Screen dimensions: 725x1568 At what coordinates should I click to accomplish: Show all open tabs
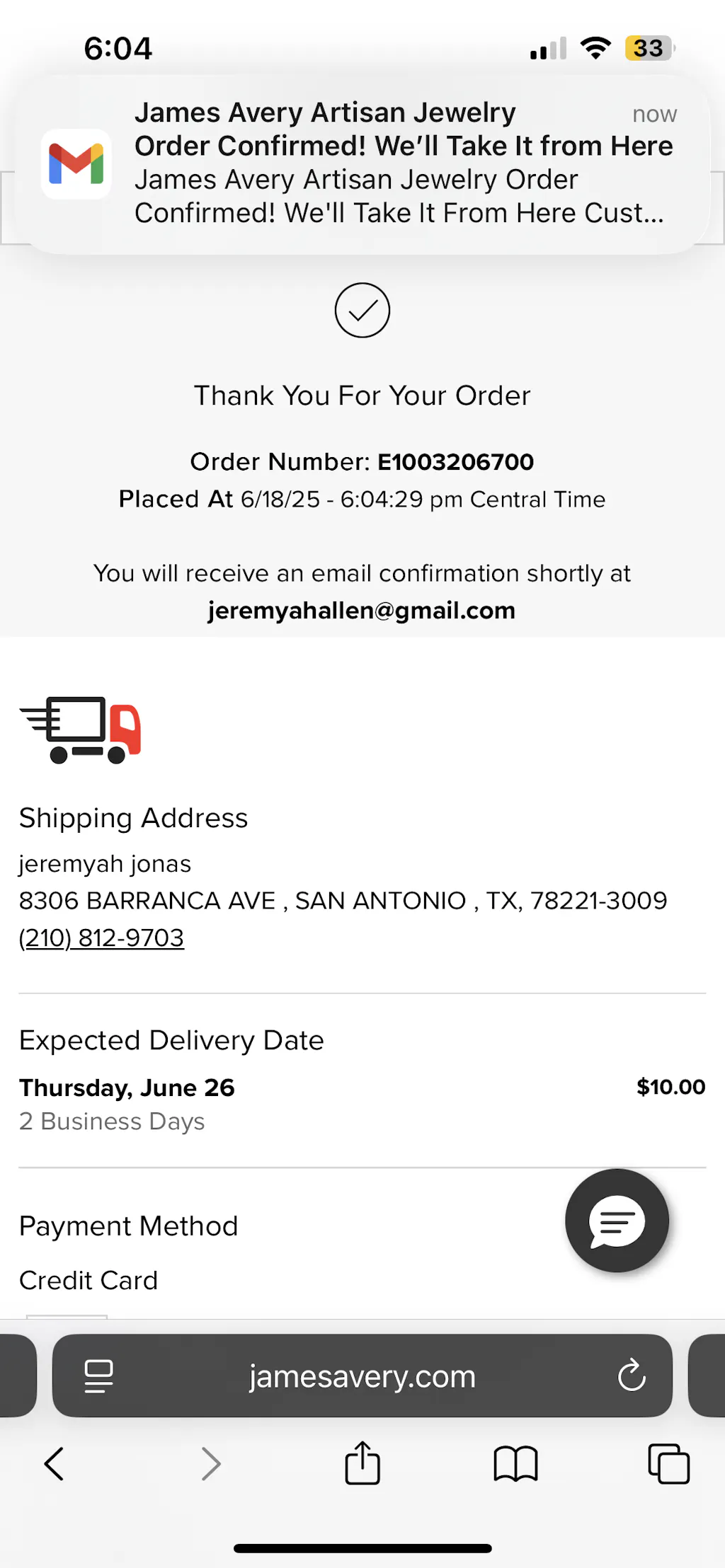tap(668, 1464)
